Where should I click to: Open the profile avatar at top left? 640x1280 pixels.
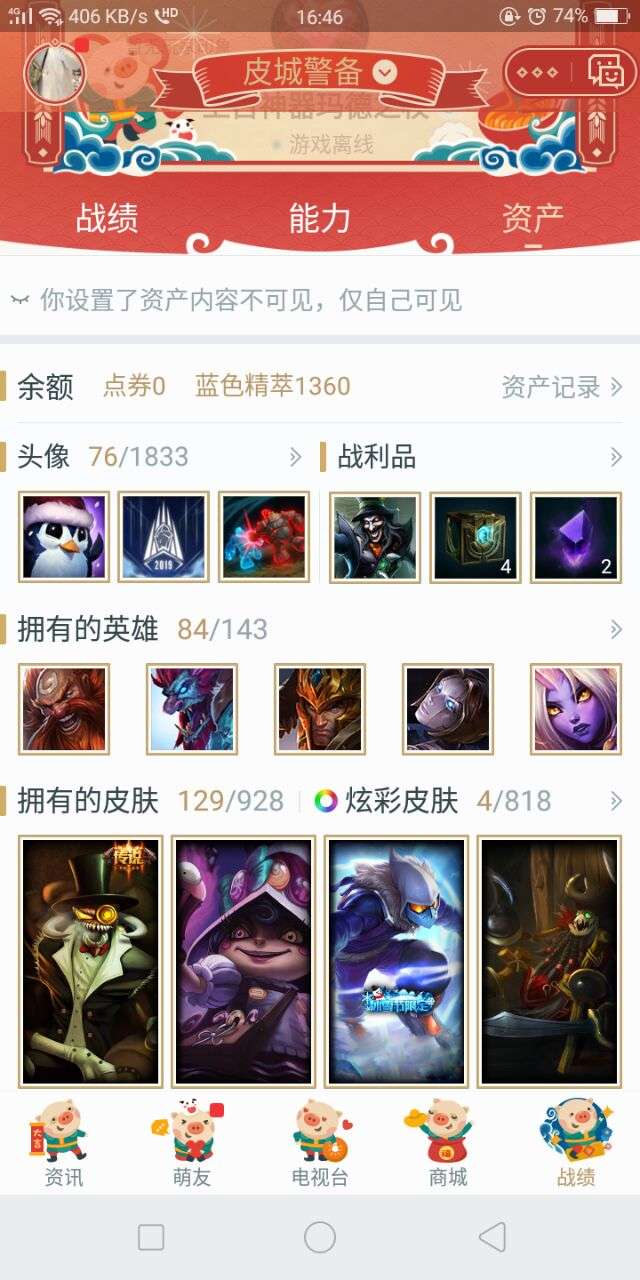point(57,73)
